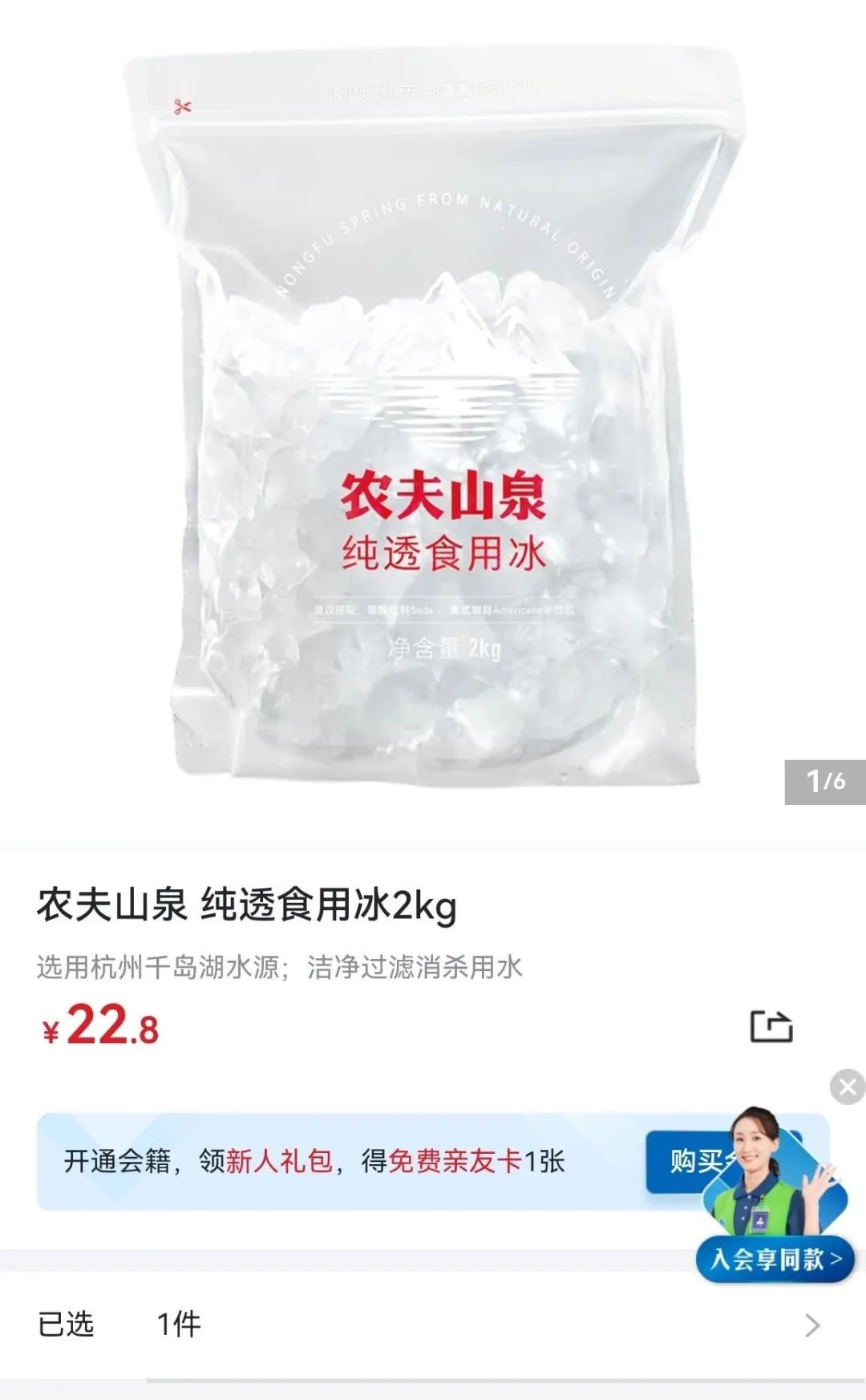
Task: Open the 入会享同款 floating banner
Action: tap(775, 1259)
